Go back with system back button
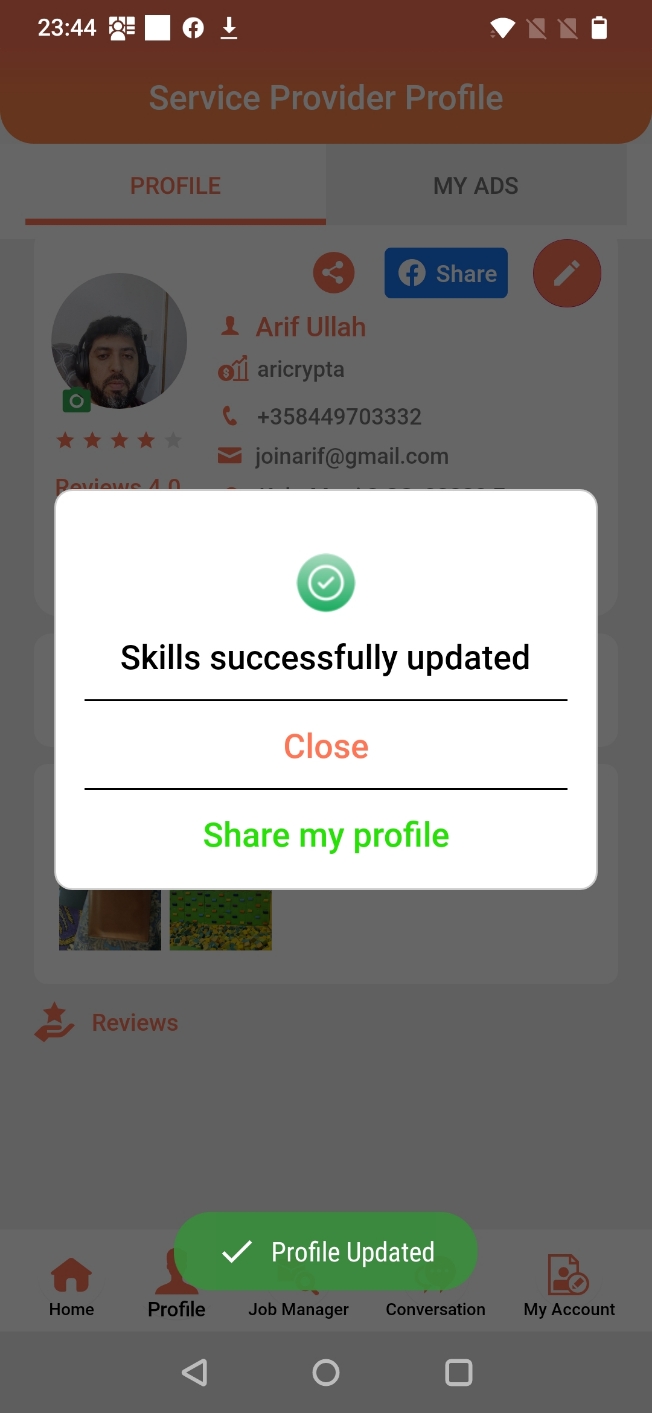 pos(195,1372)
